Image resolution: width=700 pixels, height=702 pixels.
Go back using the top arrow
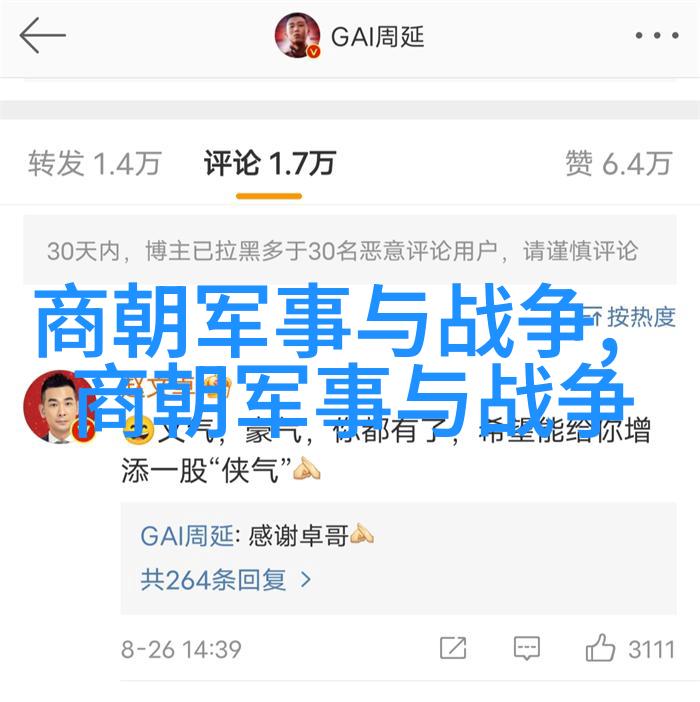42,37
